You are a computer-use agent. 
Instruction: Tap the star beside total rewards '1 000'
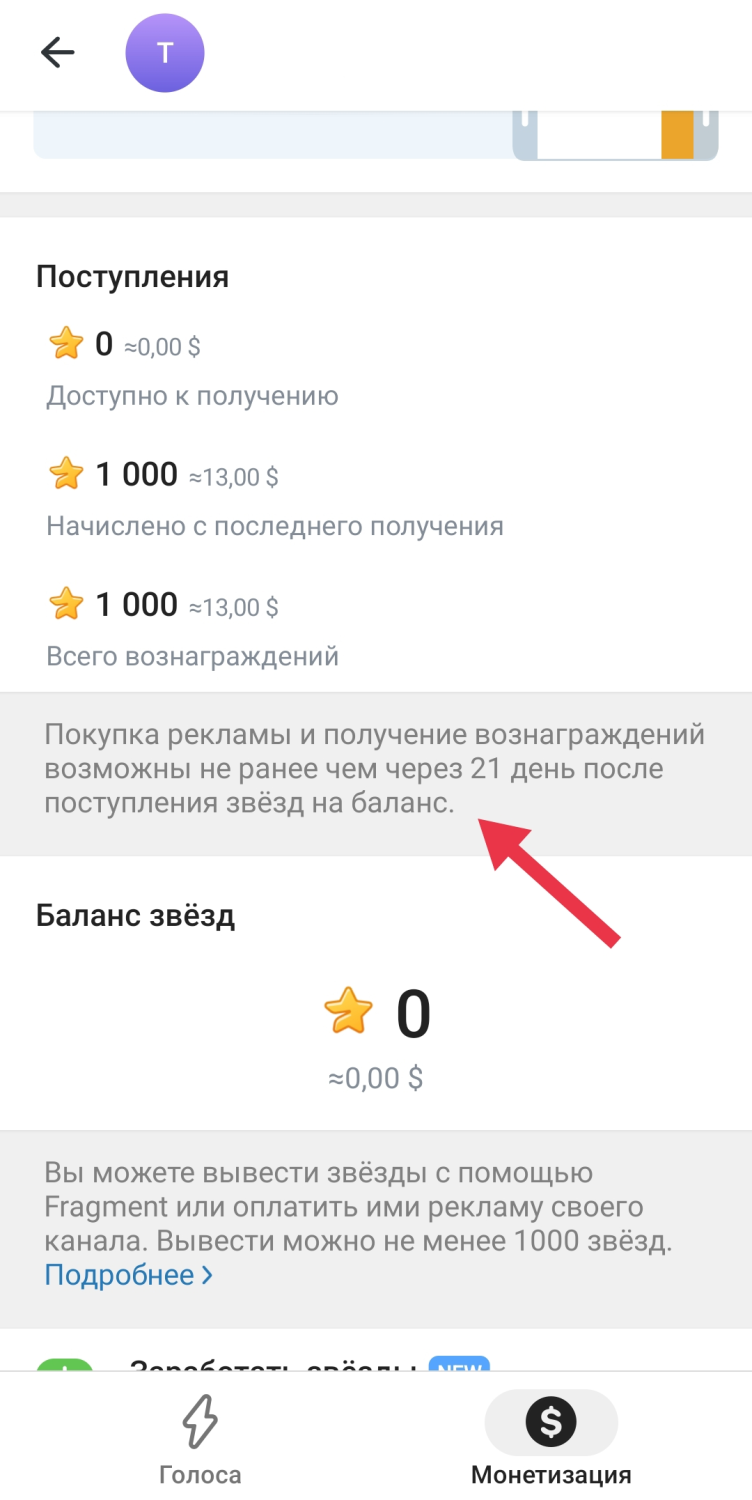(66, 603)
